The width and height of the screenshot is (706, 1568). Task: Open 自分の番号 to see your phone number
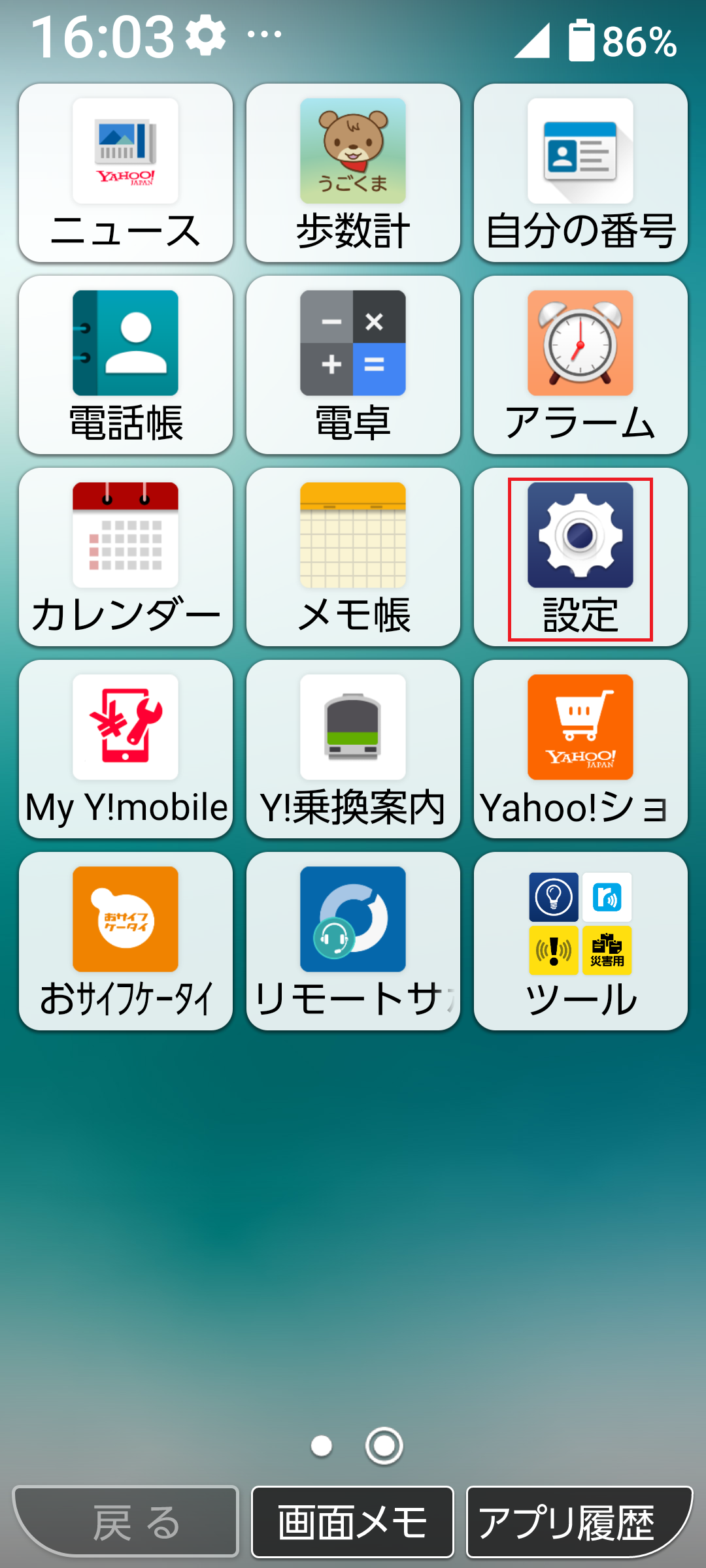coord(579,171)
